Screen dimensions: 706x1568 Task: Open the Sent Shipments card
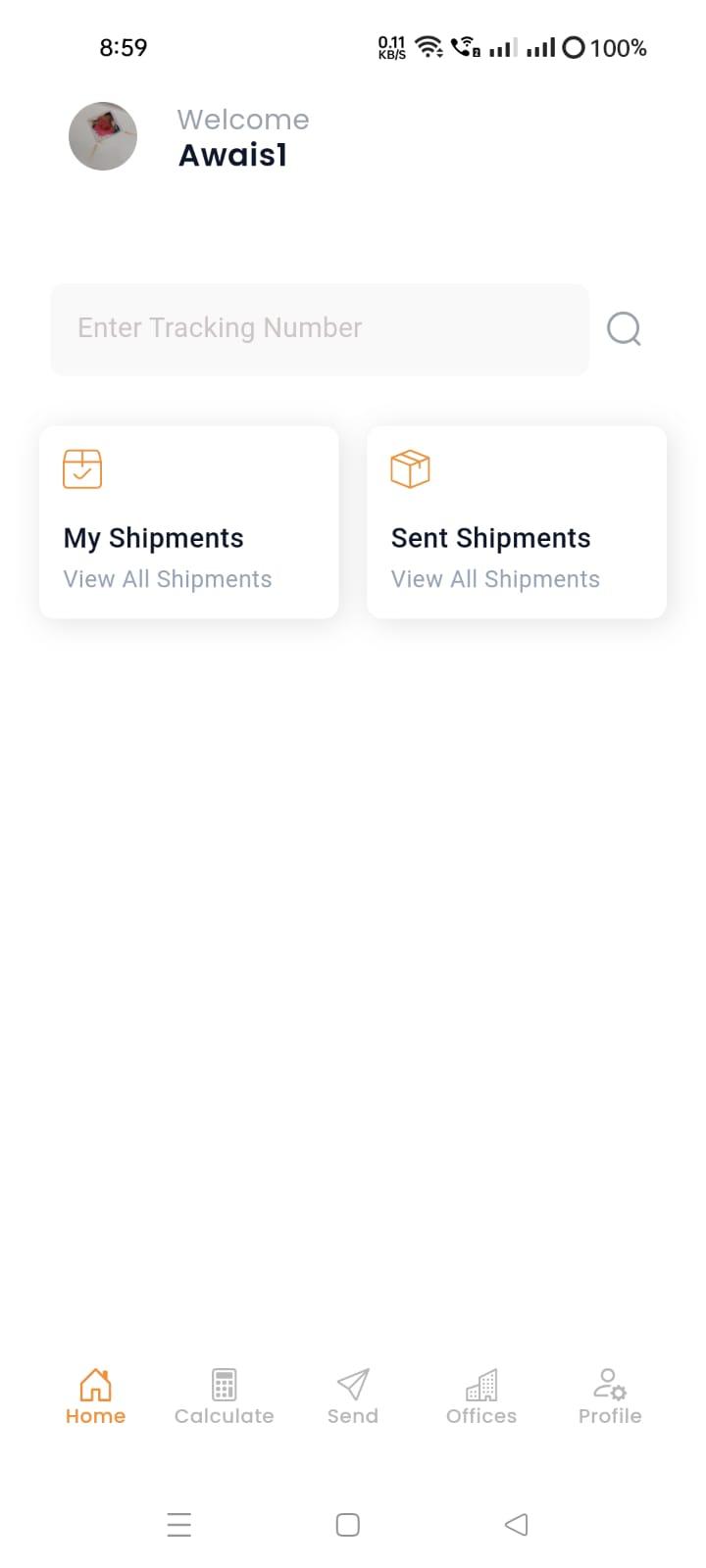click(517, 522)
